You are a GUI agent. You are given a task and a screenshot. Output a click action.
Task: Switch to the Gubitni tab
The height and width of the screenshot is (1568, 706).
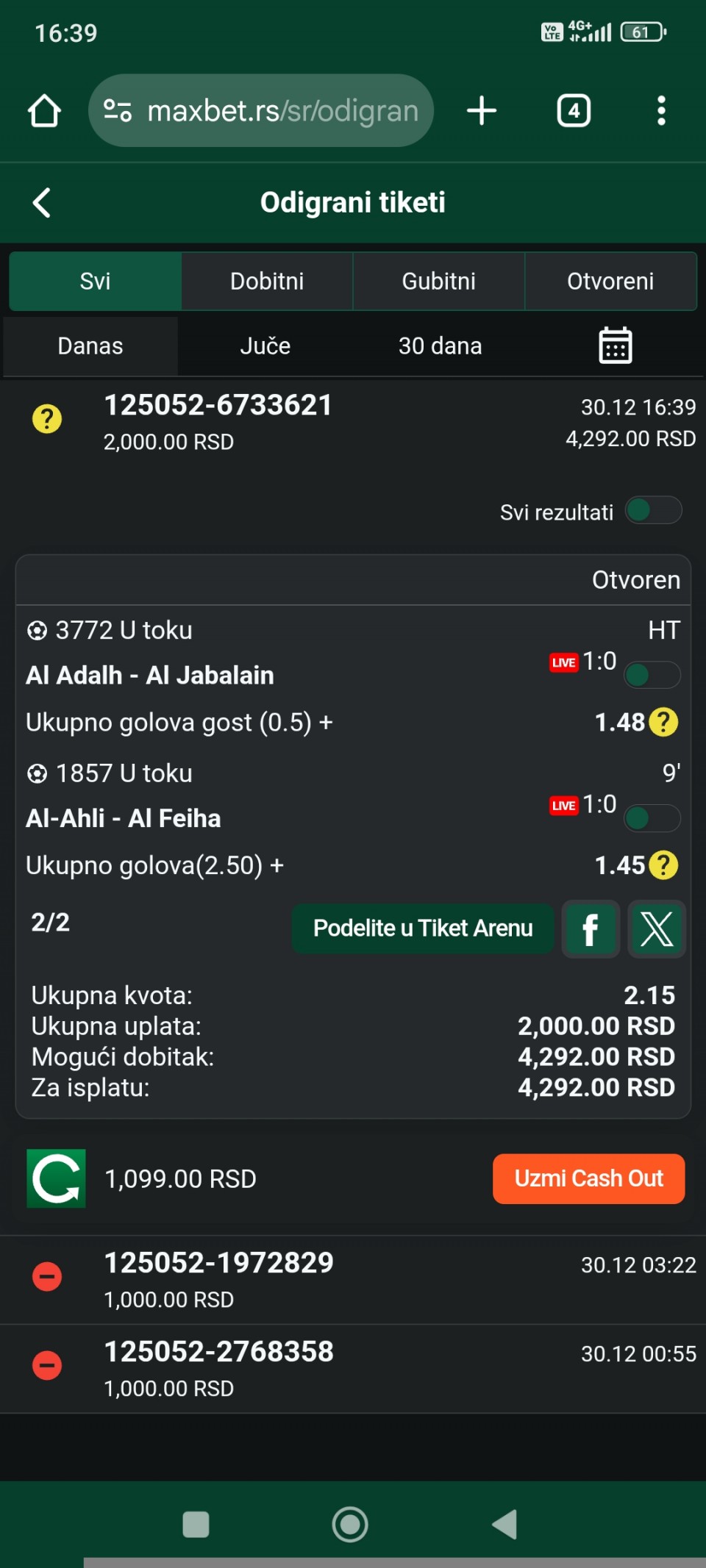(x=439, y=282)
